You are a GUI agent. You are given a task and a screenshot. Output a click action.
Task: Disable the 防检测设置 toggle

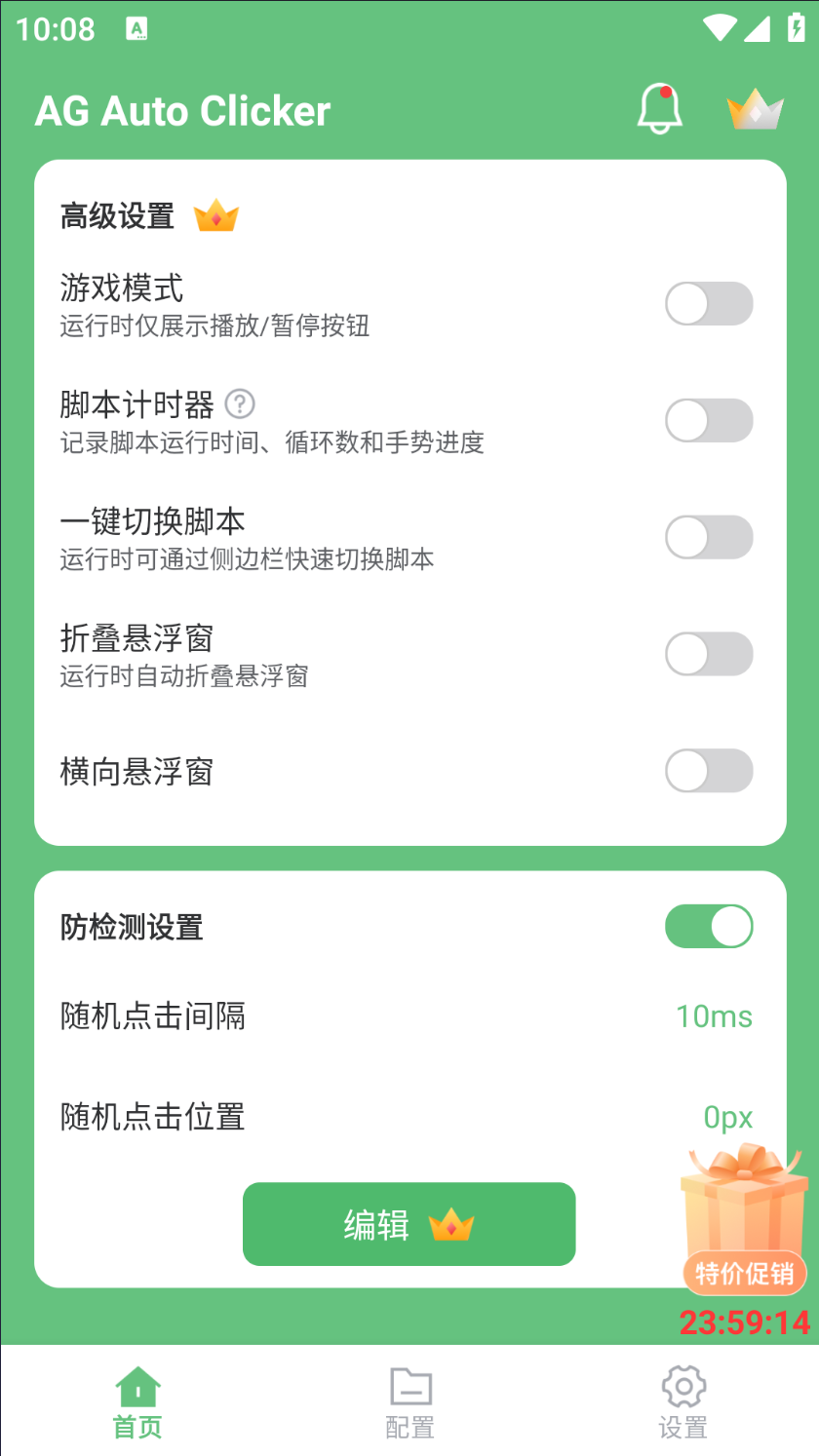709,927
